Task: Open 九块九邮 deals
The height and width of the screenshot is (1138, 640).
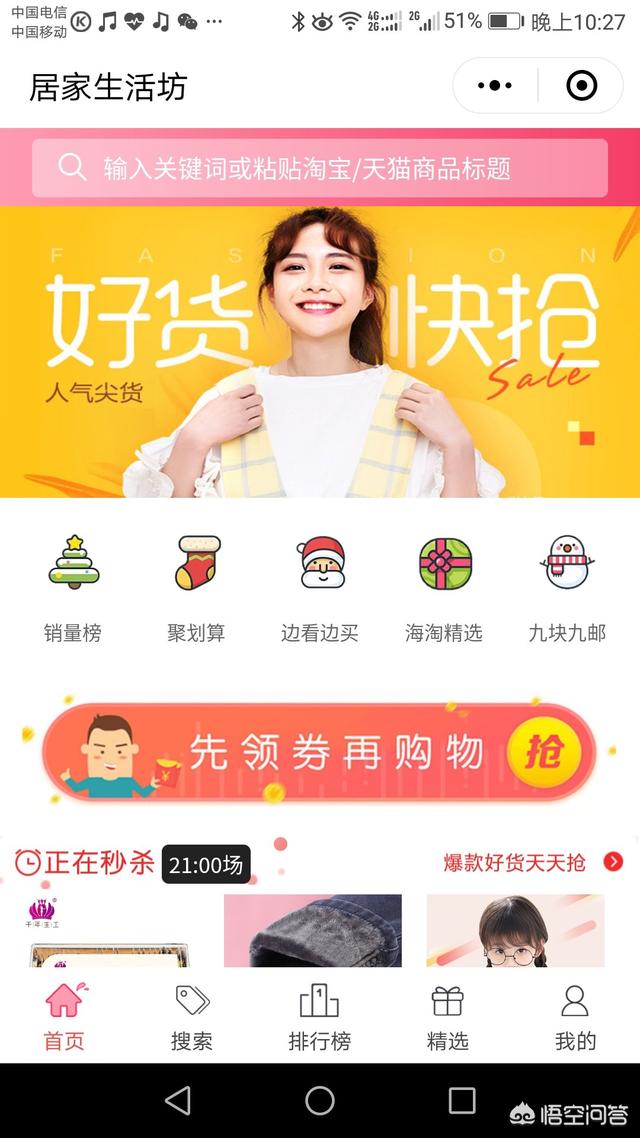Action: [x=567, y=588]
